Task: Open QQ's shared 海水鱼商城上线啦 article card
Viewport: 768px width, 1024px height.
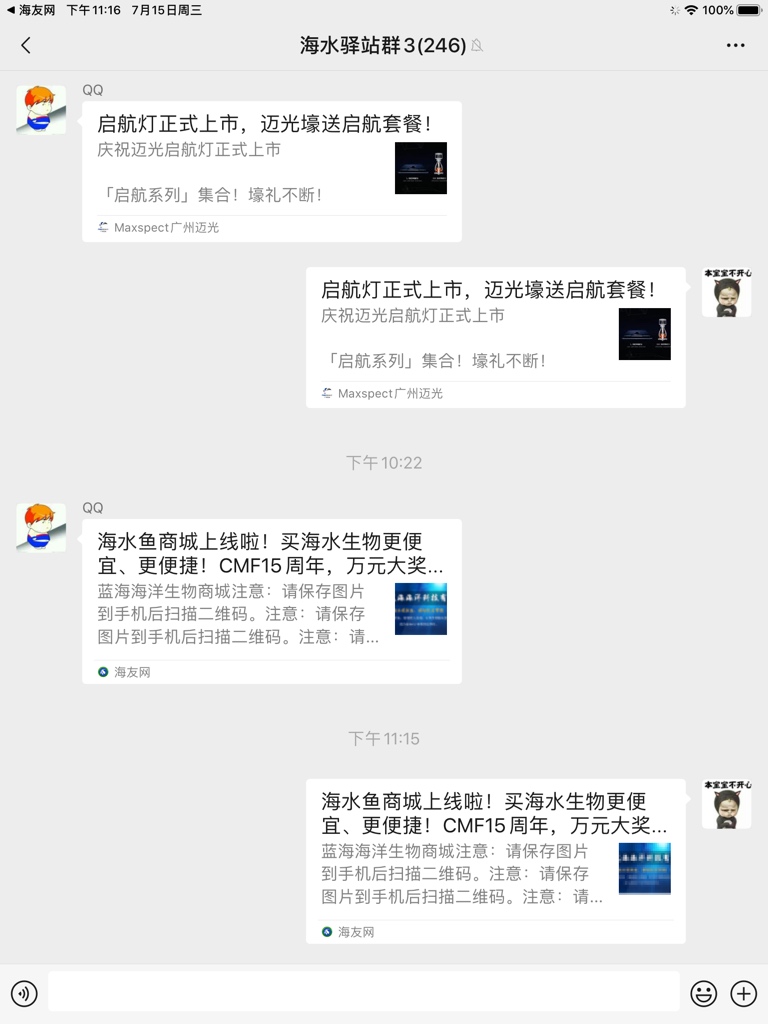Action: [271, 601]
